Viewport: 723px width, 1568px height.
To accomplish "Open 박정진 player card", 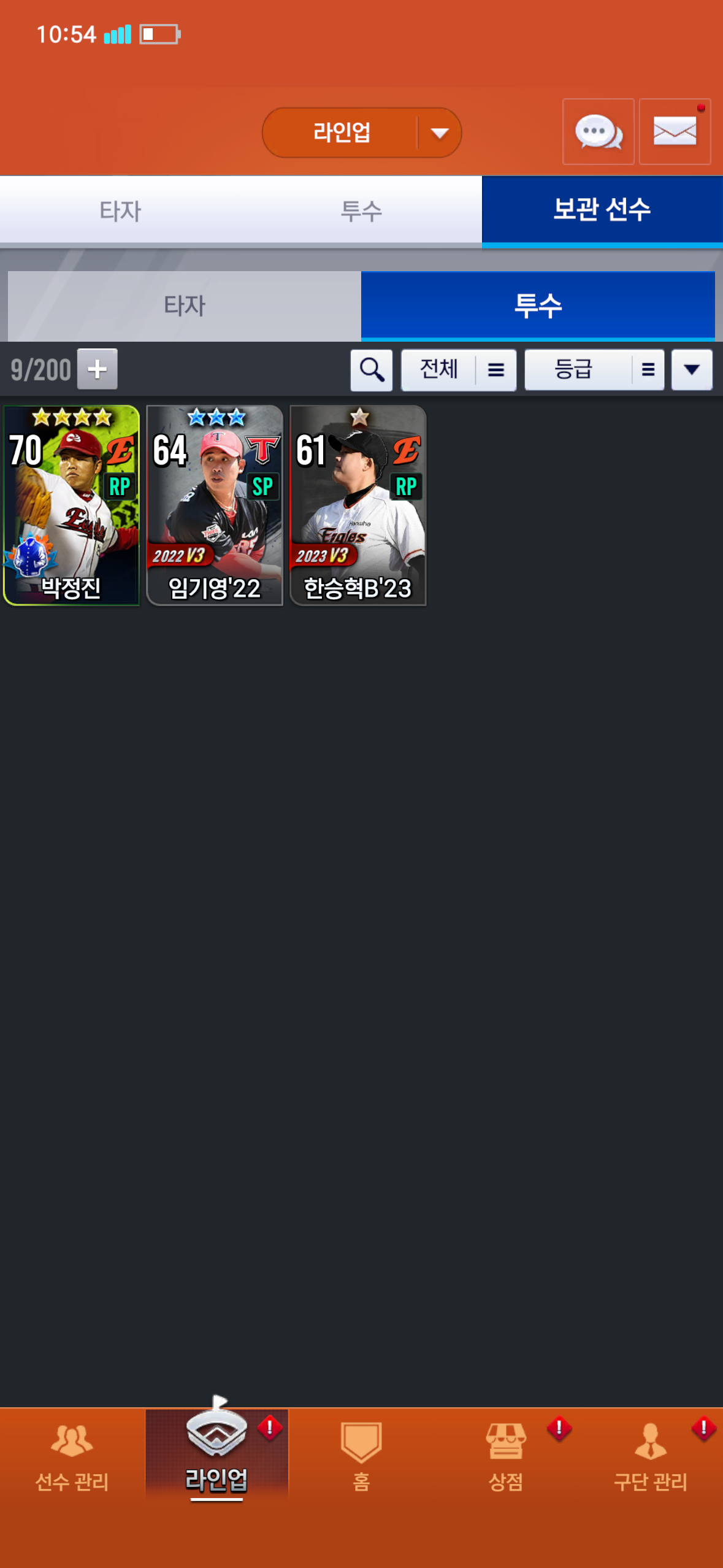I will pyautogui.click(x=72, y=505).
